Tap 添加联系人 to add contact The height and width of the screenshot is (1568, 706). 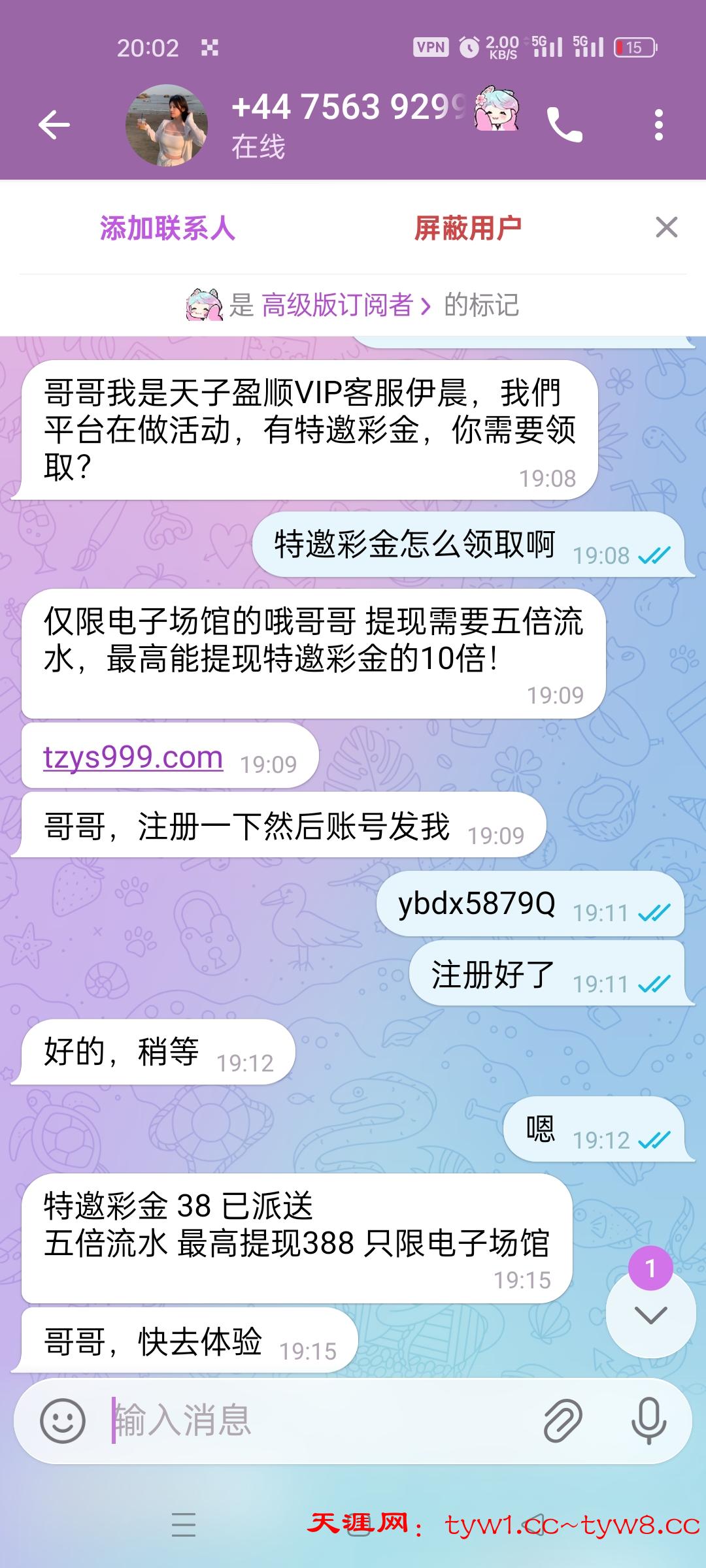pos(167,228)
